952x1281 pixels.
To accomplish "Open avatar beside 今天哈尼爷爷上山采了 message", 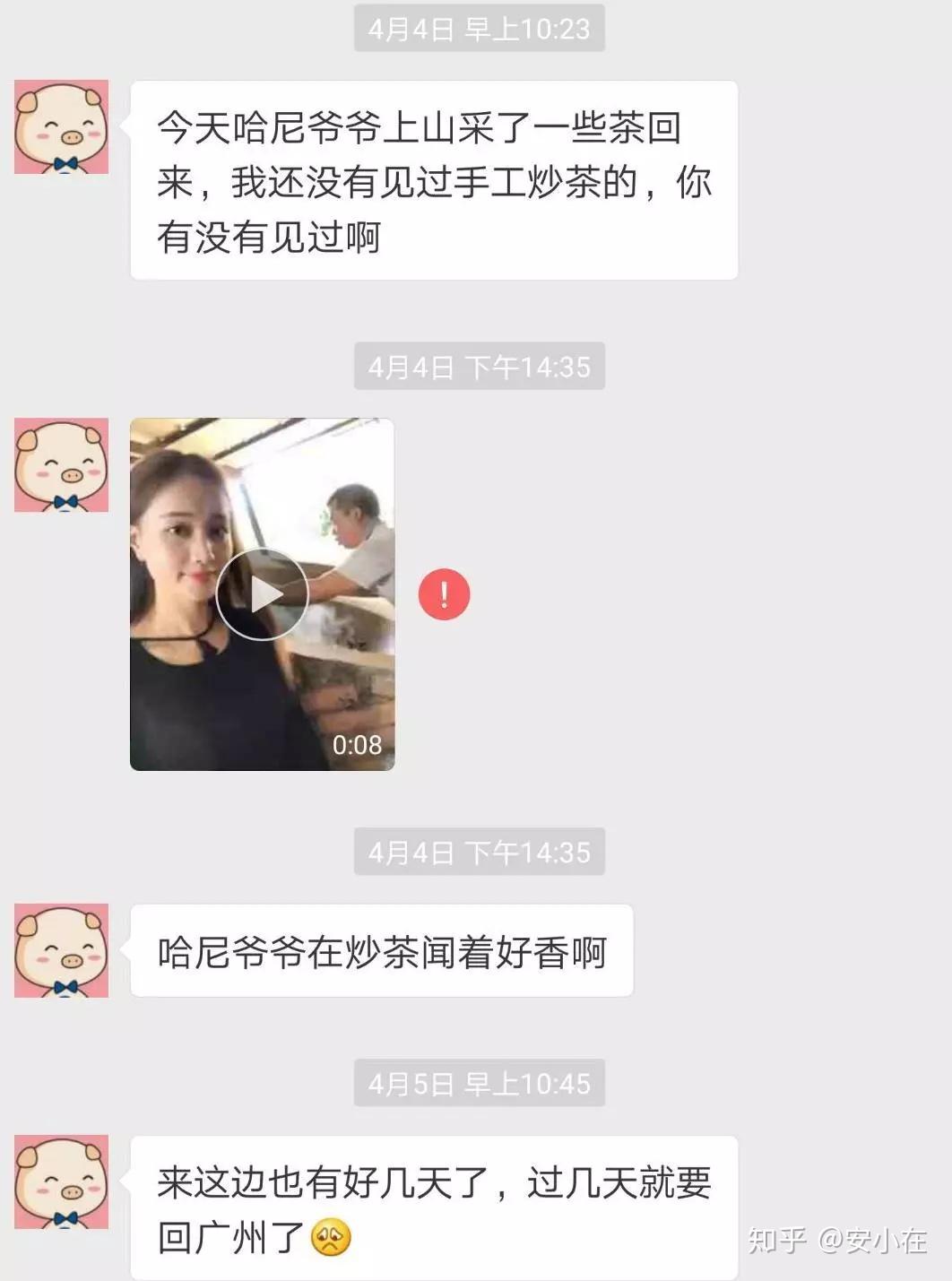I will (x=61, y=126).
